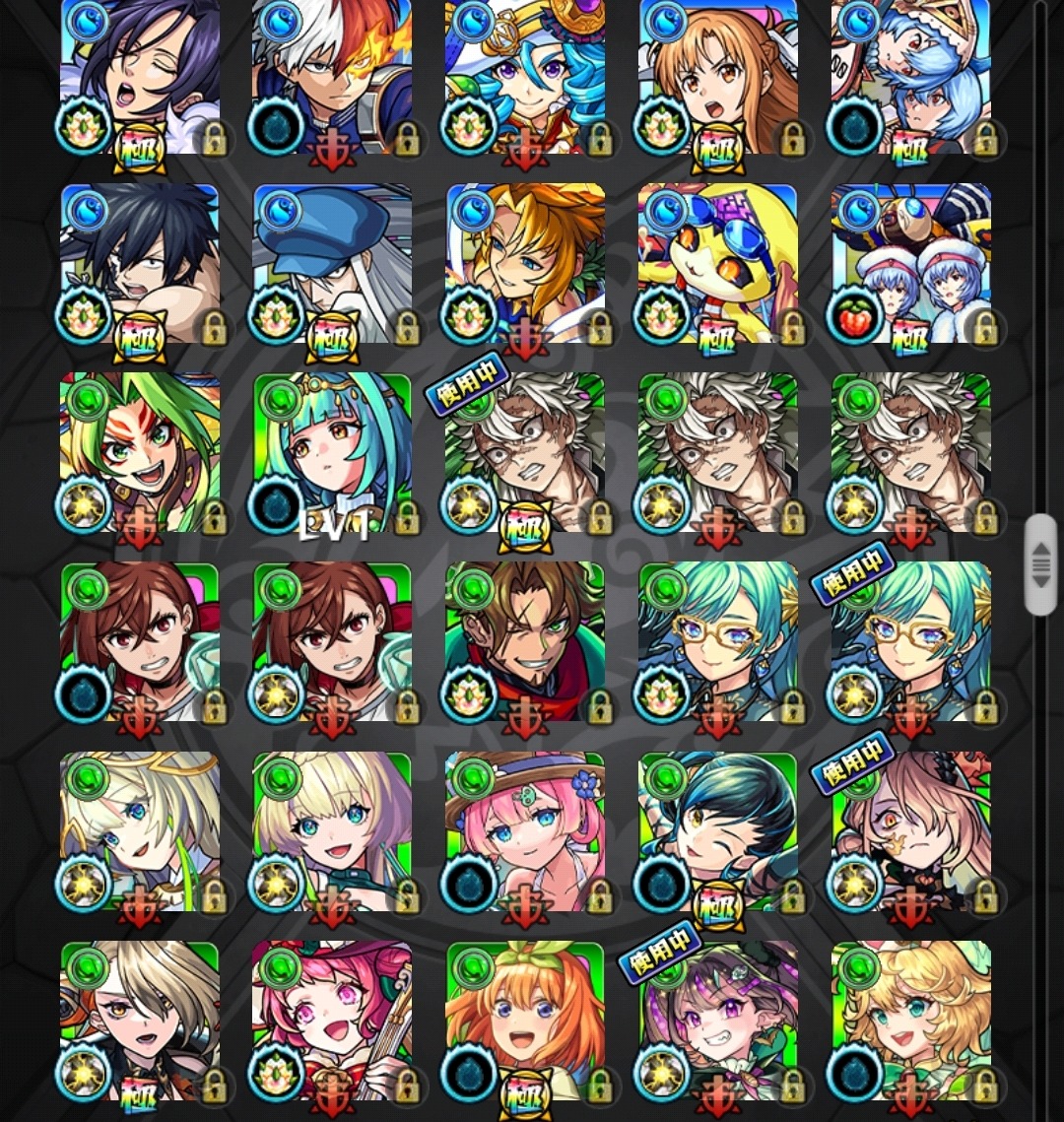This screenshot has height=1122, width=1064.
Task: Select the dark-haired winking character
Action: 717,832
